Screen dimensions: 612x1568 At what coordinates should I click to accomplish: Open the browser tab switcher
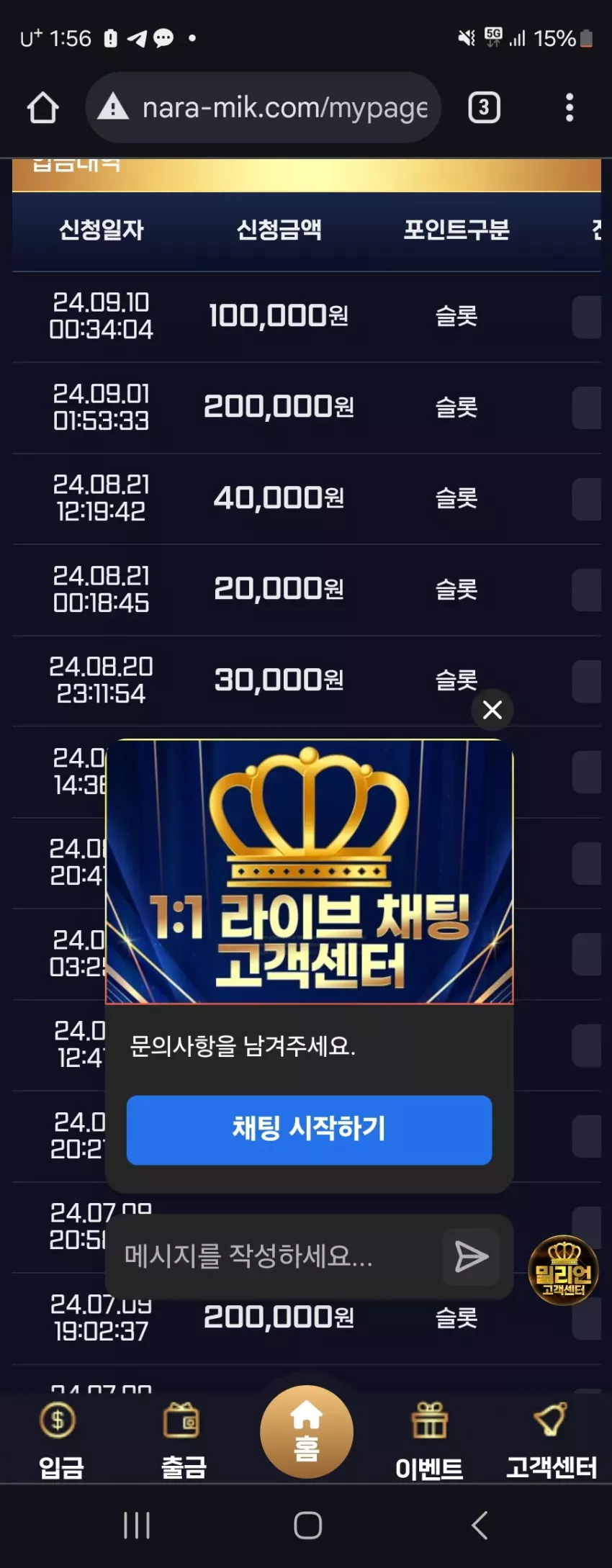484,108
